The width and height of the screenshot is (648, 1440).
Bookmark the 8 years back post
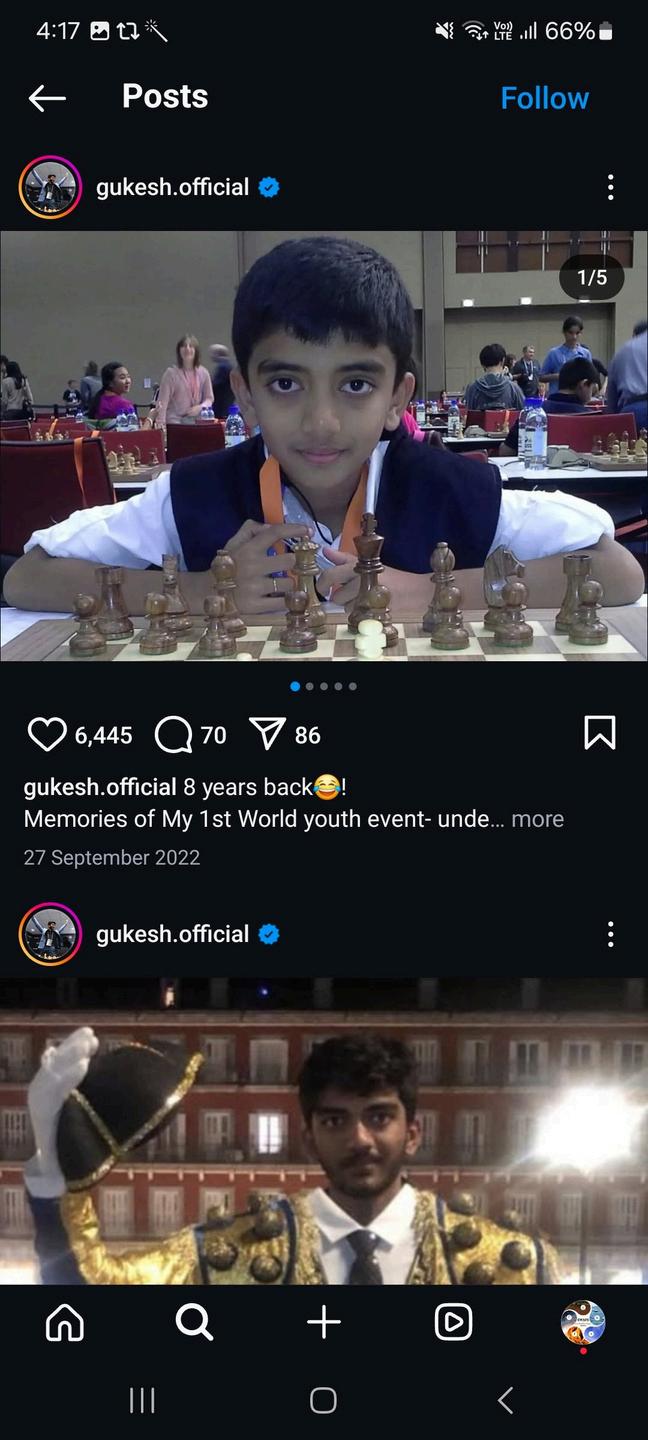point(599,733)
